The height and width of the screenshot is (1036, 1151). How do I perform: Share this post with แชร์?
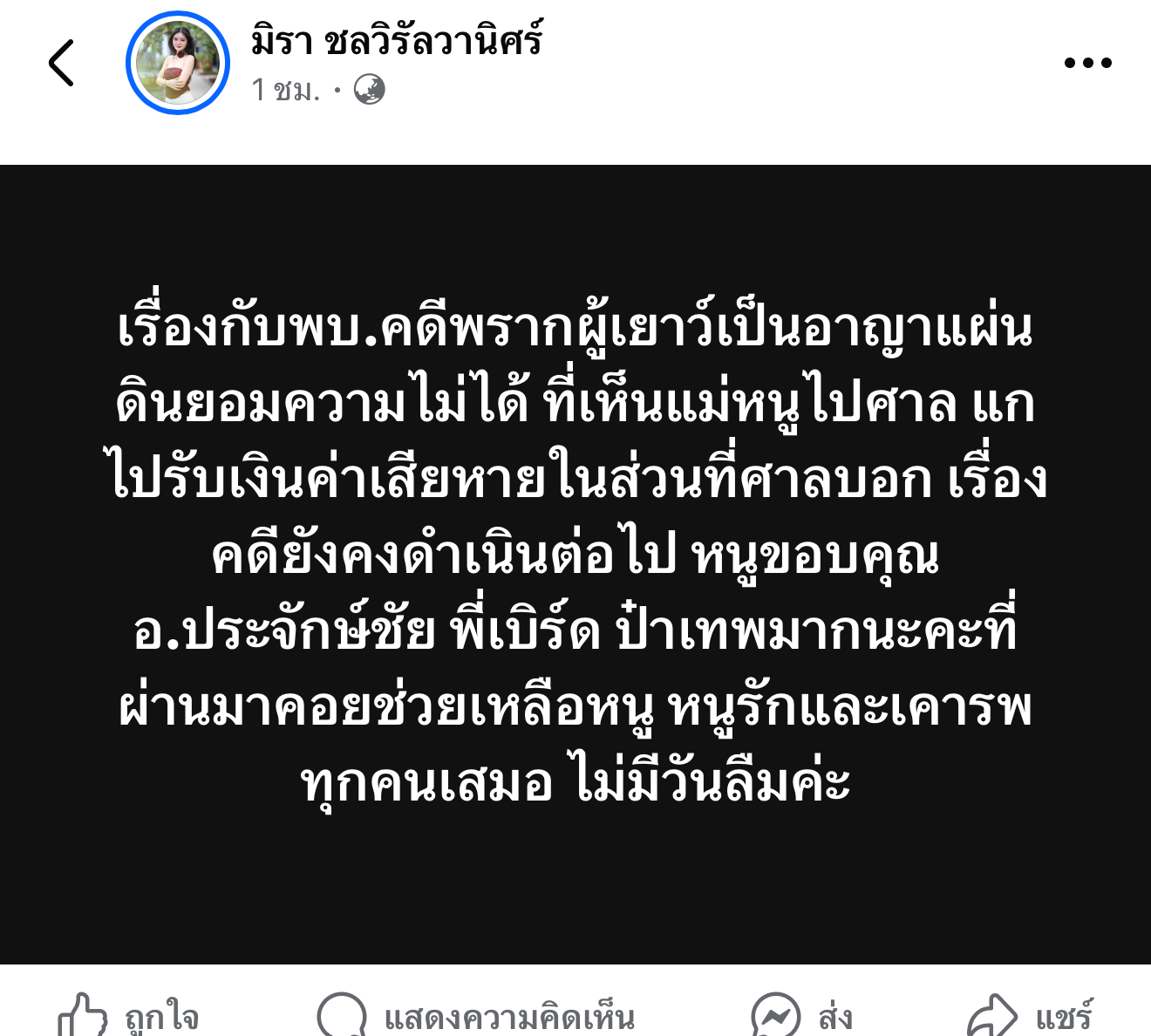pyautogui.click(x=1029, y=1015)
